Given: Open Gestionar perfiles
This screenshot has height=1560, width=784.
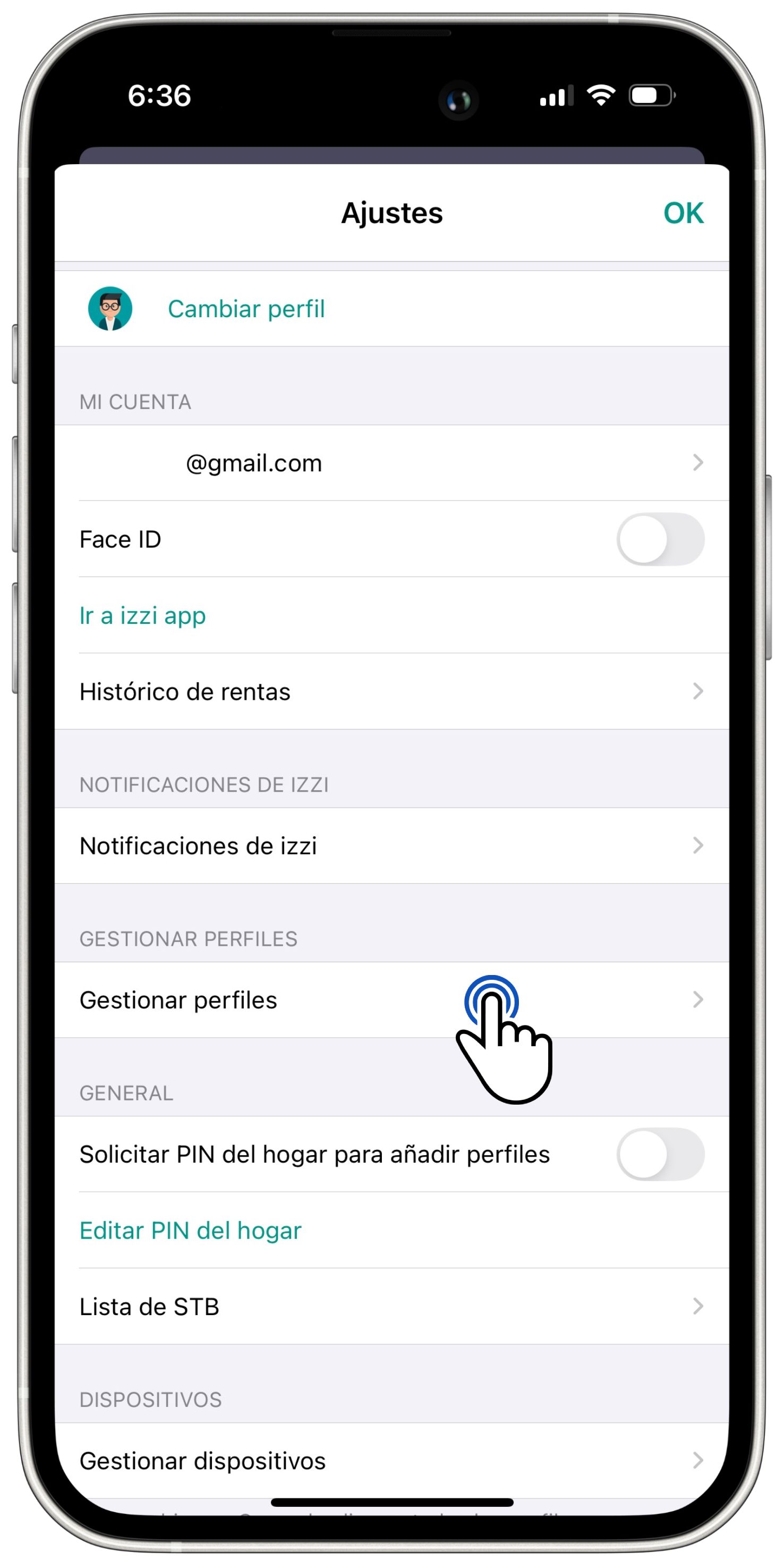Looking at the screenshot, I should tap(391, 1000).
